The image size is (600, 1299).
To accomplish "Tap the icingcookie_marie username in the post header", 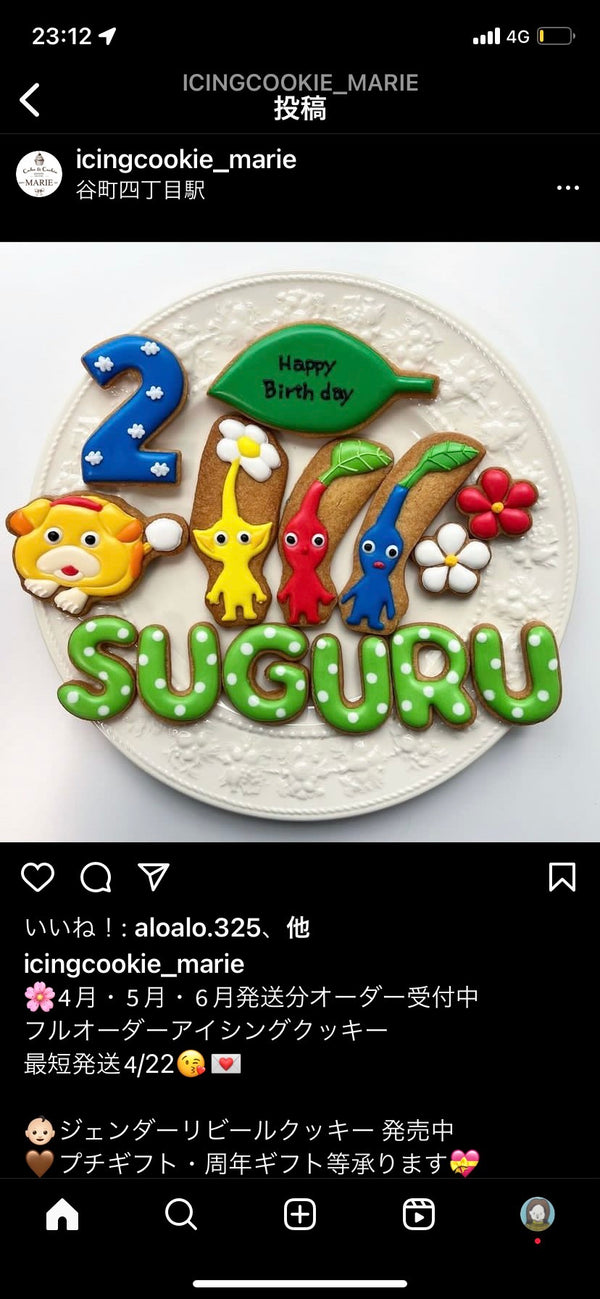I will coord(186,160).
